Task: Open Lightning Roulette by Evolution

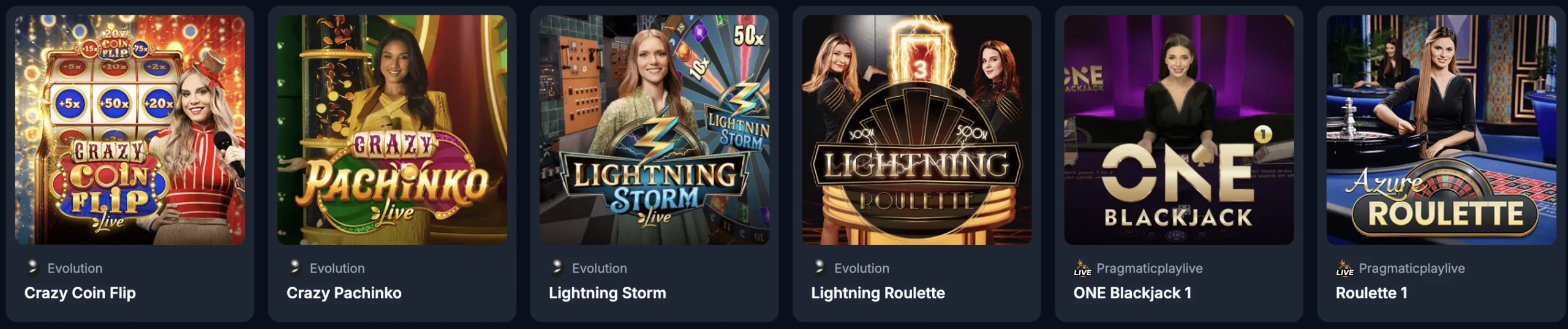Action: pos(916,130)
